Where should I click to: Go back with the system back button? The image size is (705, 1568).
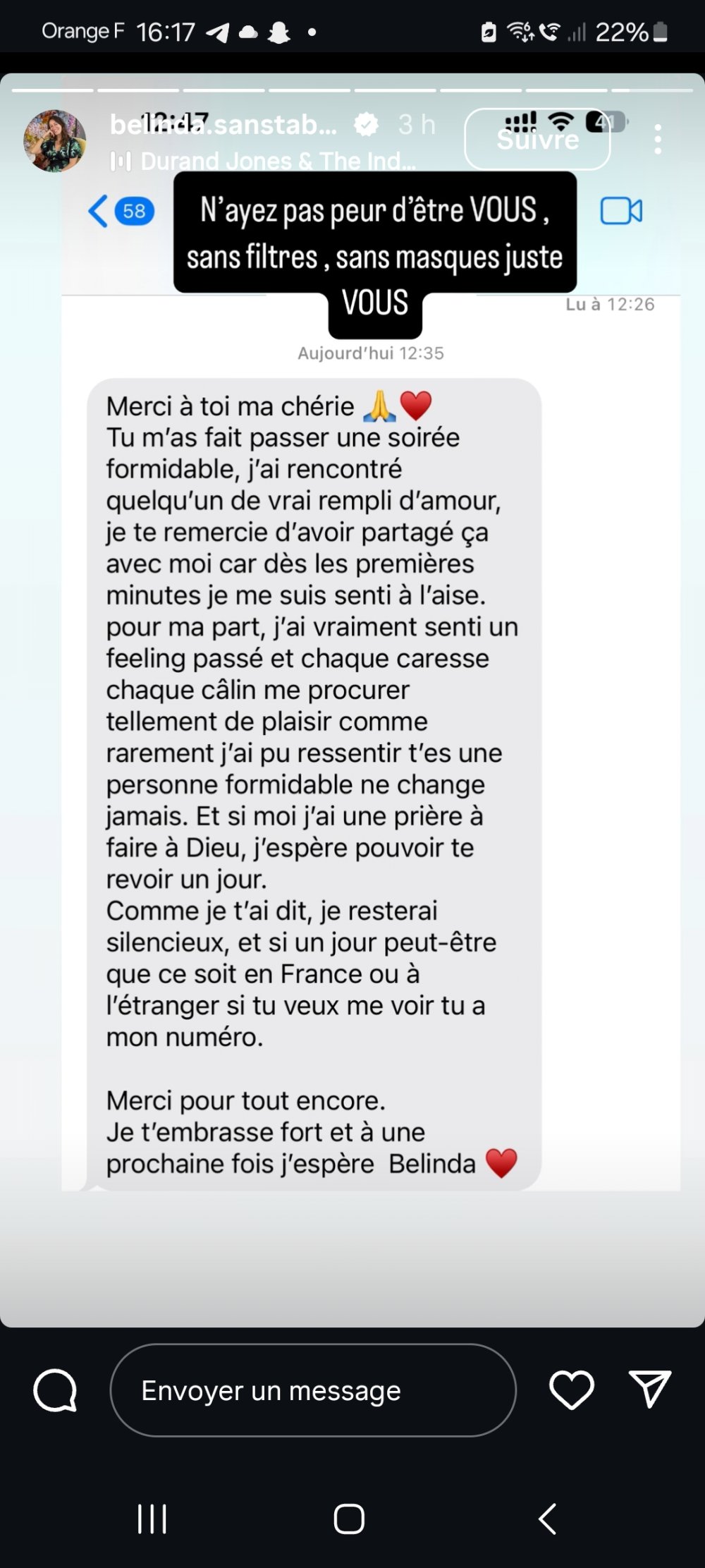[548, 1519]
